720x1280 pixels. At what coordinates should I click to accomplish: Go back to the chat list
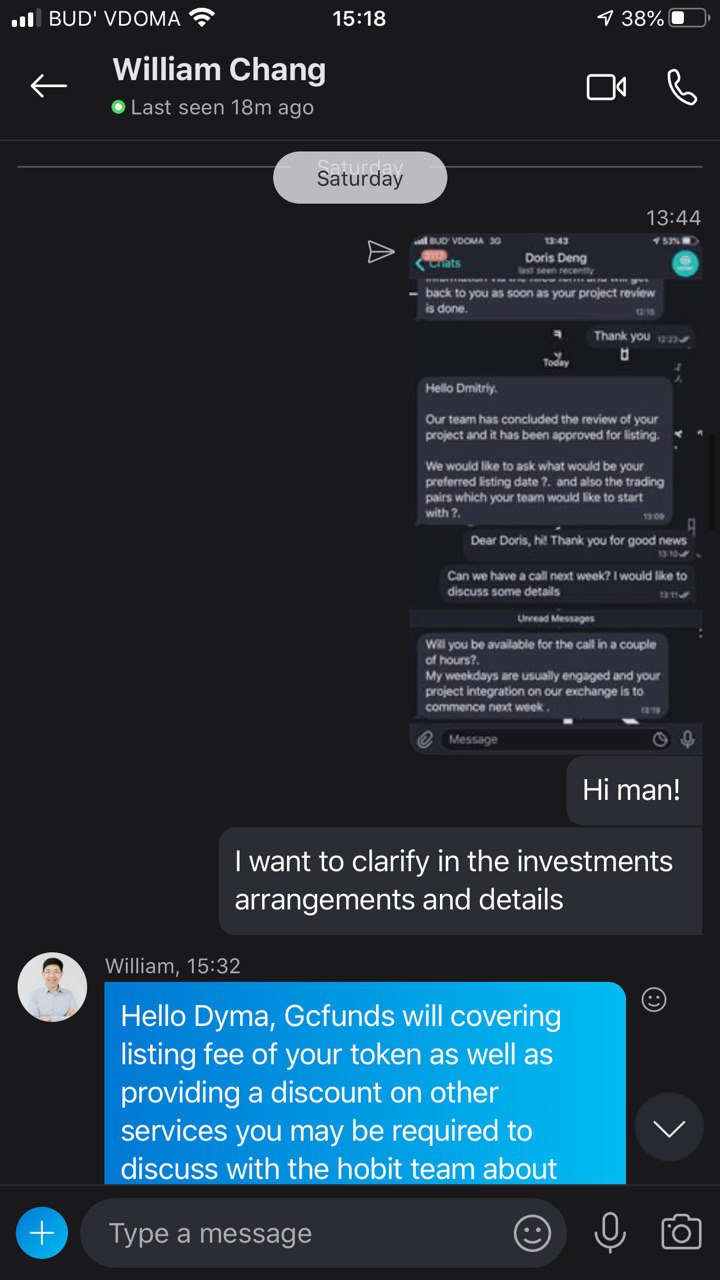click(48, 87)
